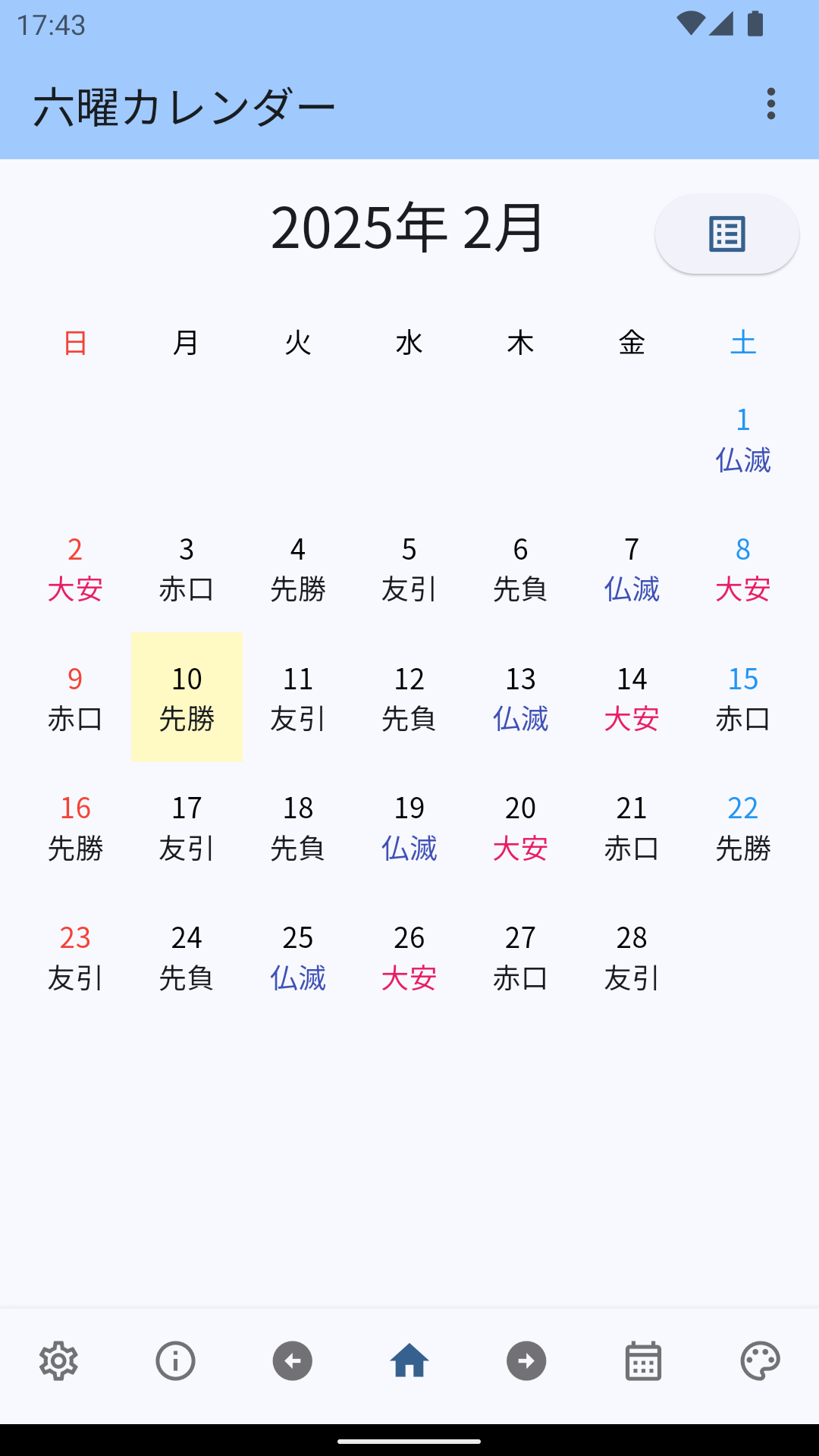This screenshot has width=819, height=1456.
Task: Open the calendar date picker
Action: (x=643, y=1361)
